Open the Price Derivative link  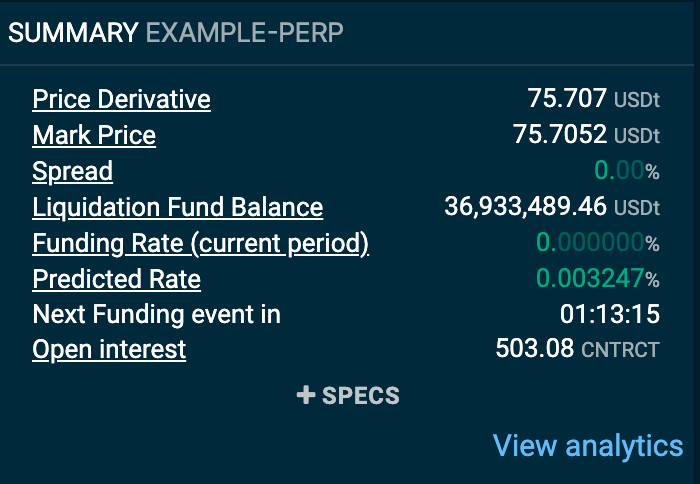tap(121, 99)
